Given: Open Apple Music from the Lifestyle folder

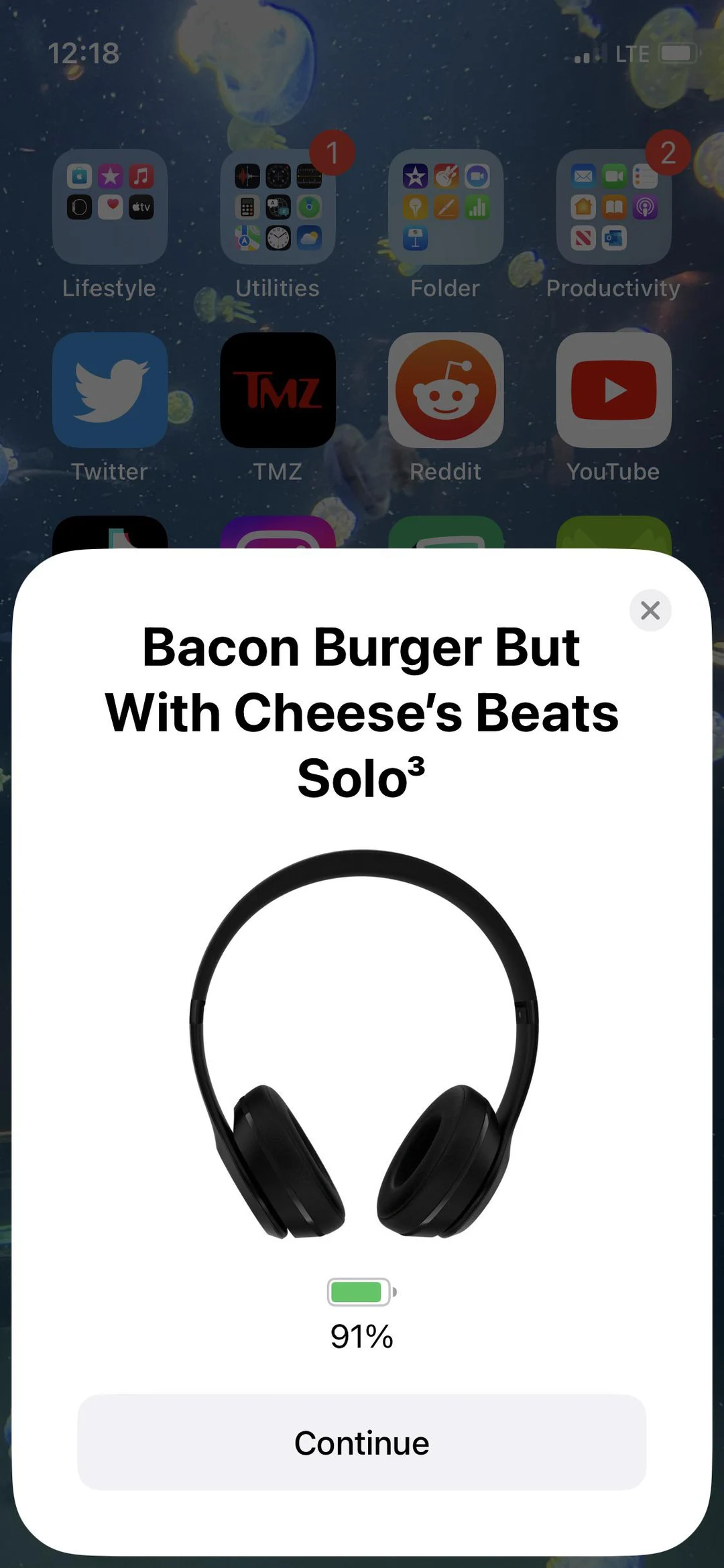Looking at the screenshot, I should point(140,175).
